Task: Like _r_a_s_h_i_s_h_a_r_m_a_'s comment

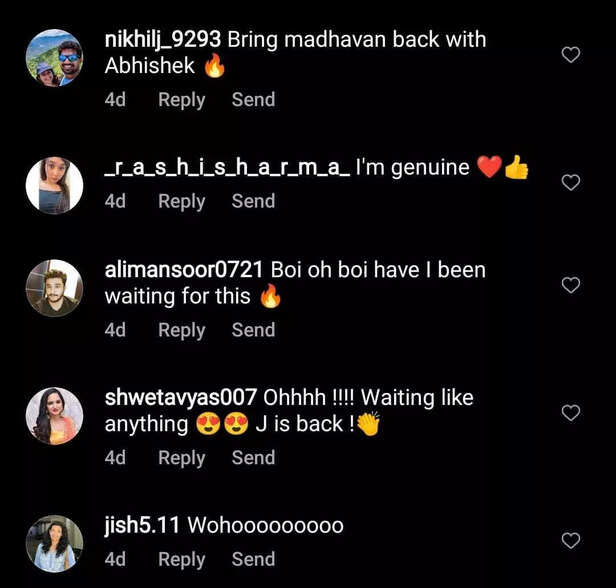Action: (571, 183)
